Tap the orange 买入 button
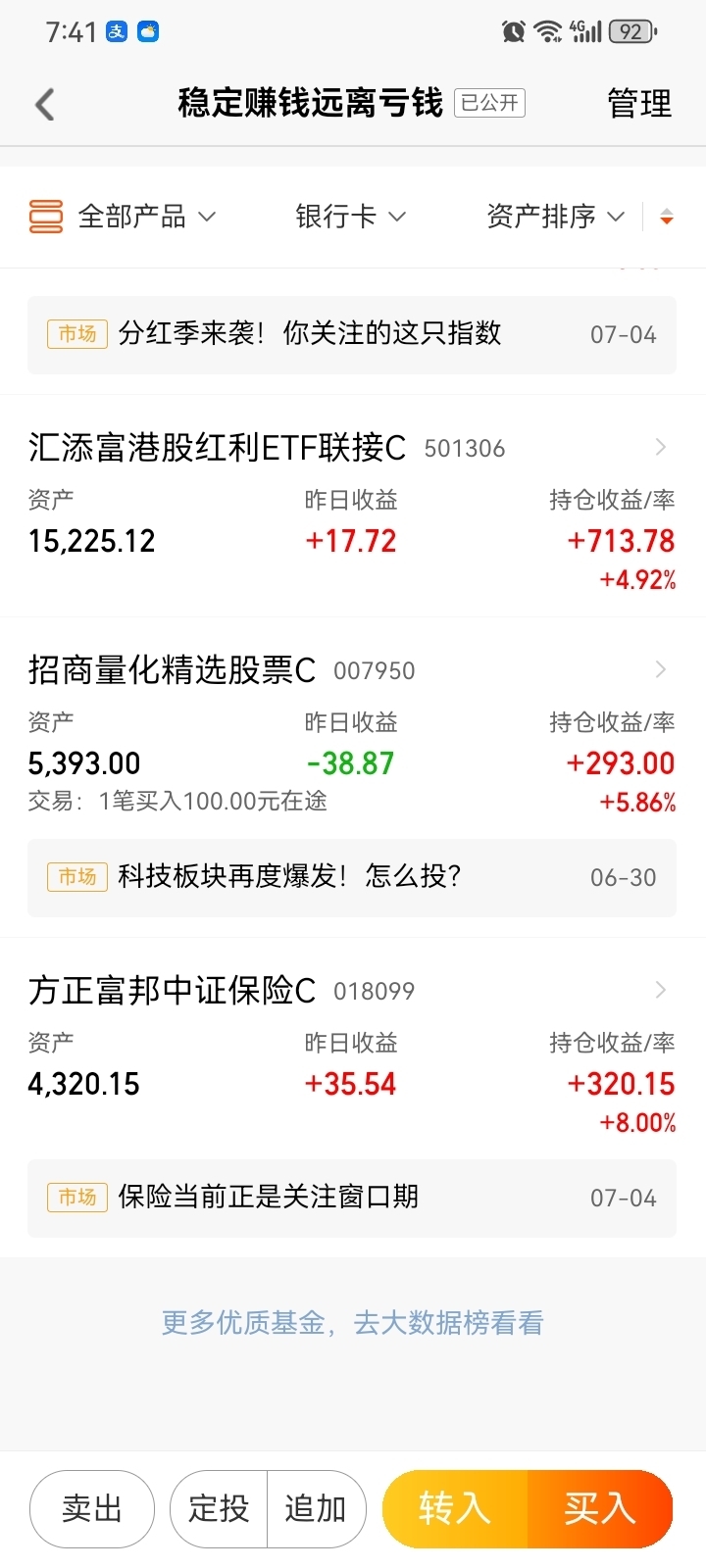 [x=600, y=1509]
